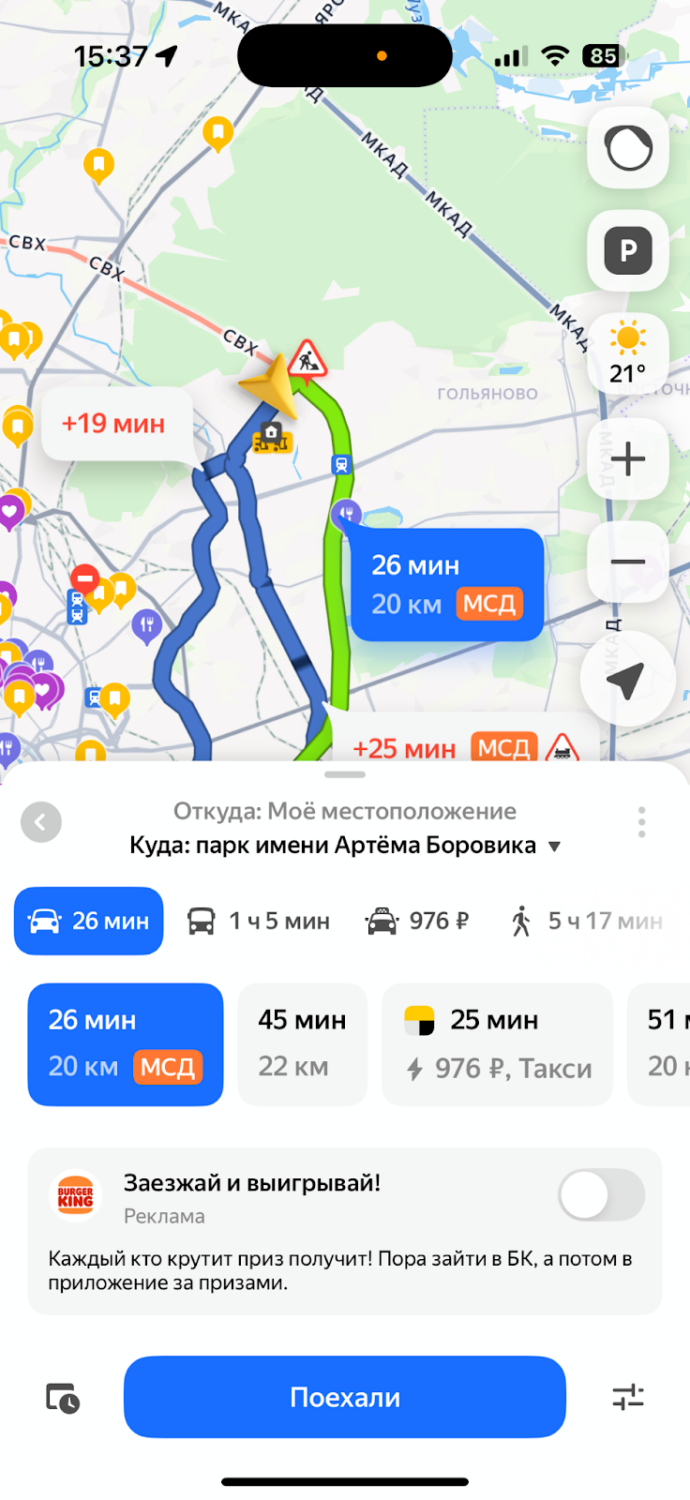Toggle the Burger King Заезжай и выигрывай switch
Viewport: 690px width, 1500px height.
coord(601,1195)
